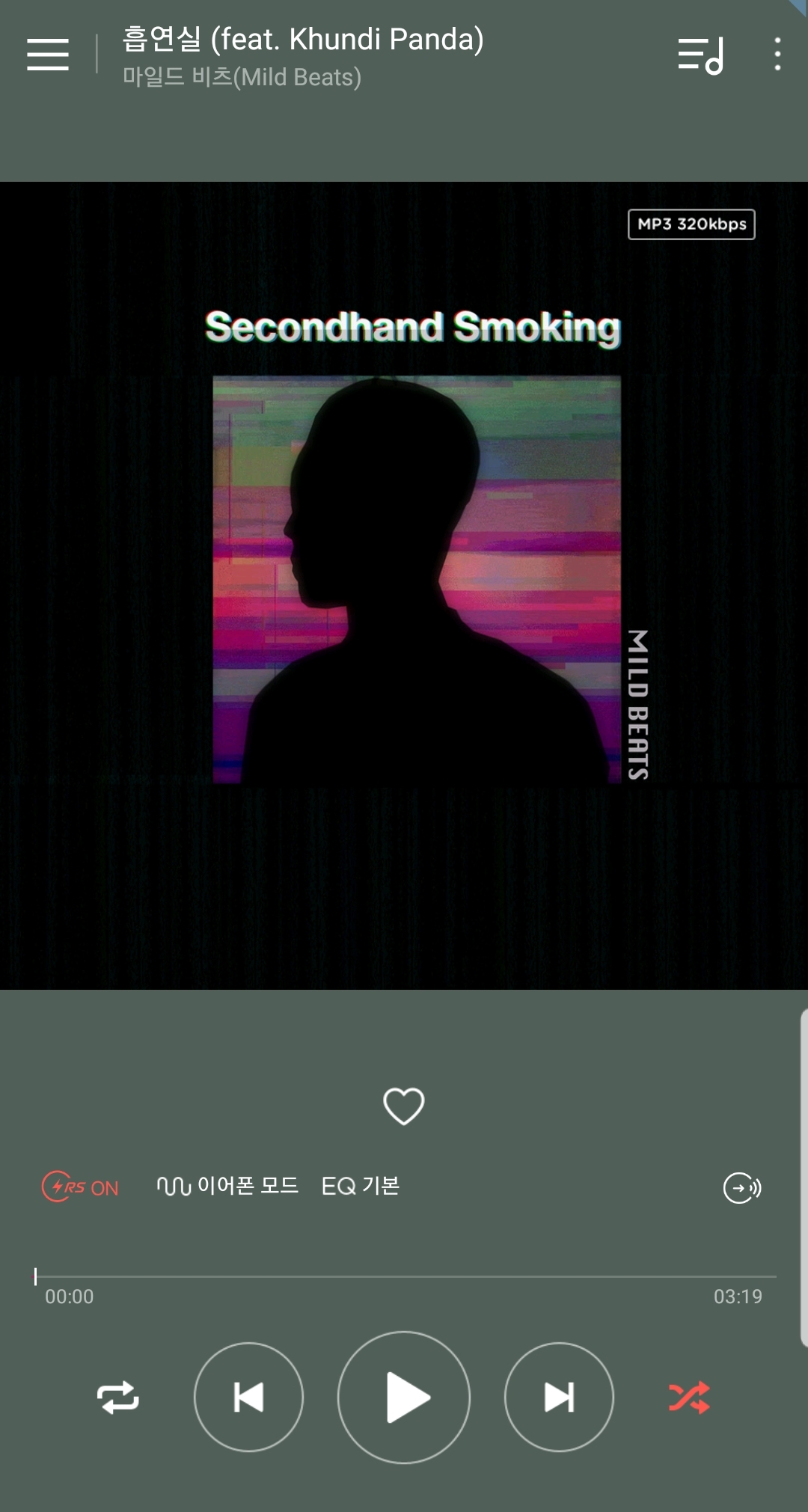Like this song with the heart

(403, 1106)
